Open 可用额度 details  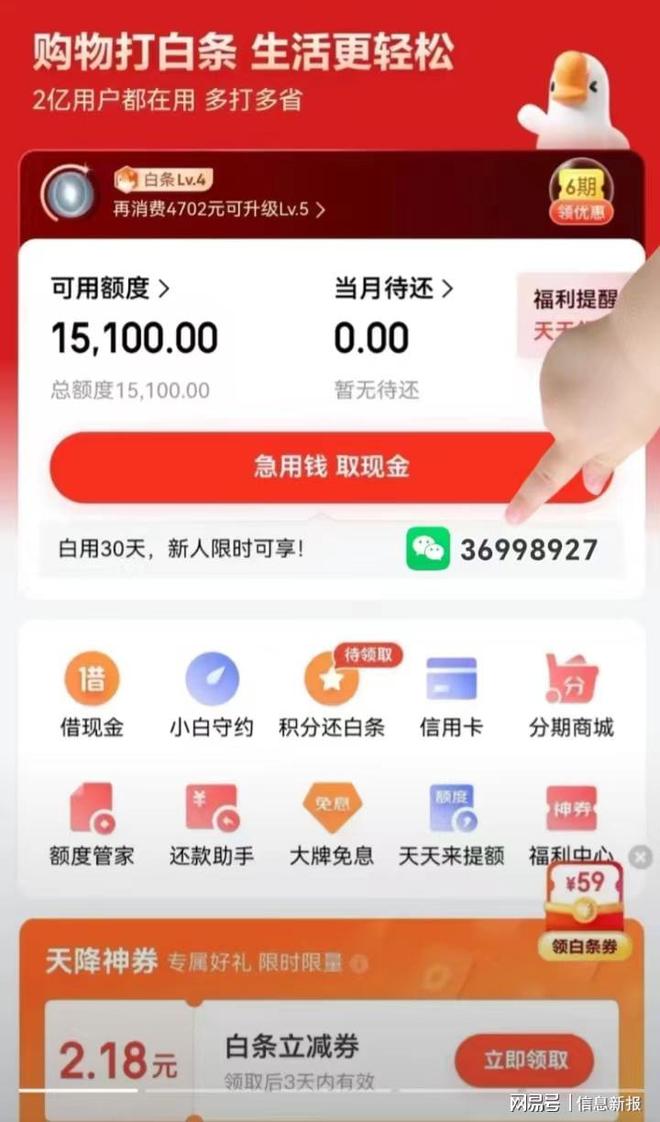[x=110, y=290]
